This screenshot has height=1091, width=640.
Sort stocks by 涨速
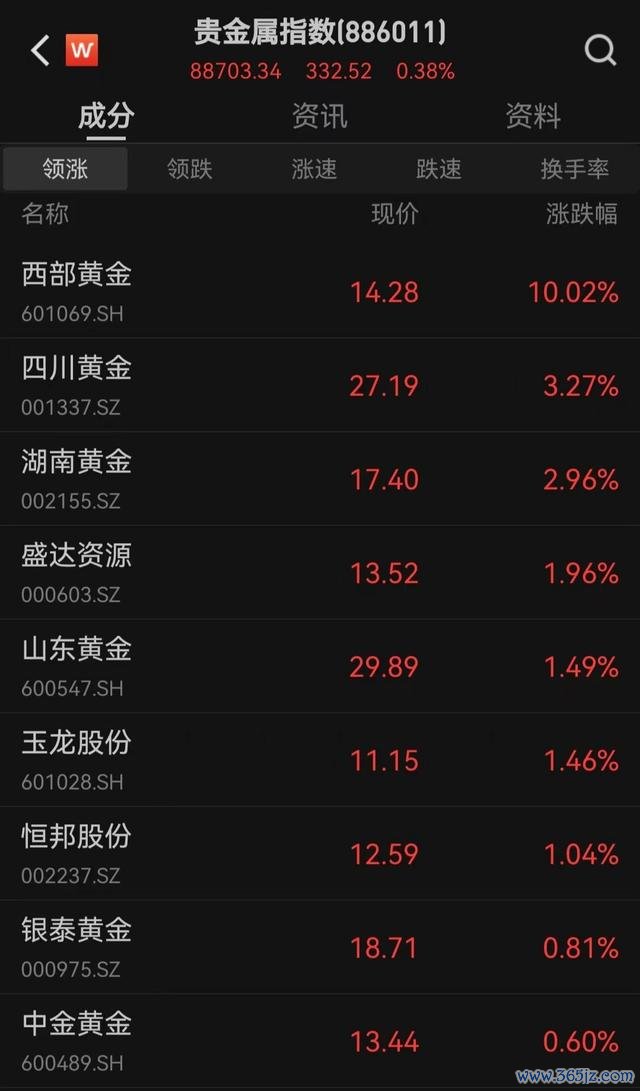tap(314, 168)
